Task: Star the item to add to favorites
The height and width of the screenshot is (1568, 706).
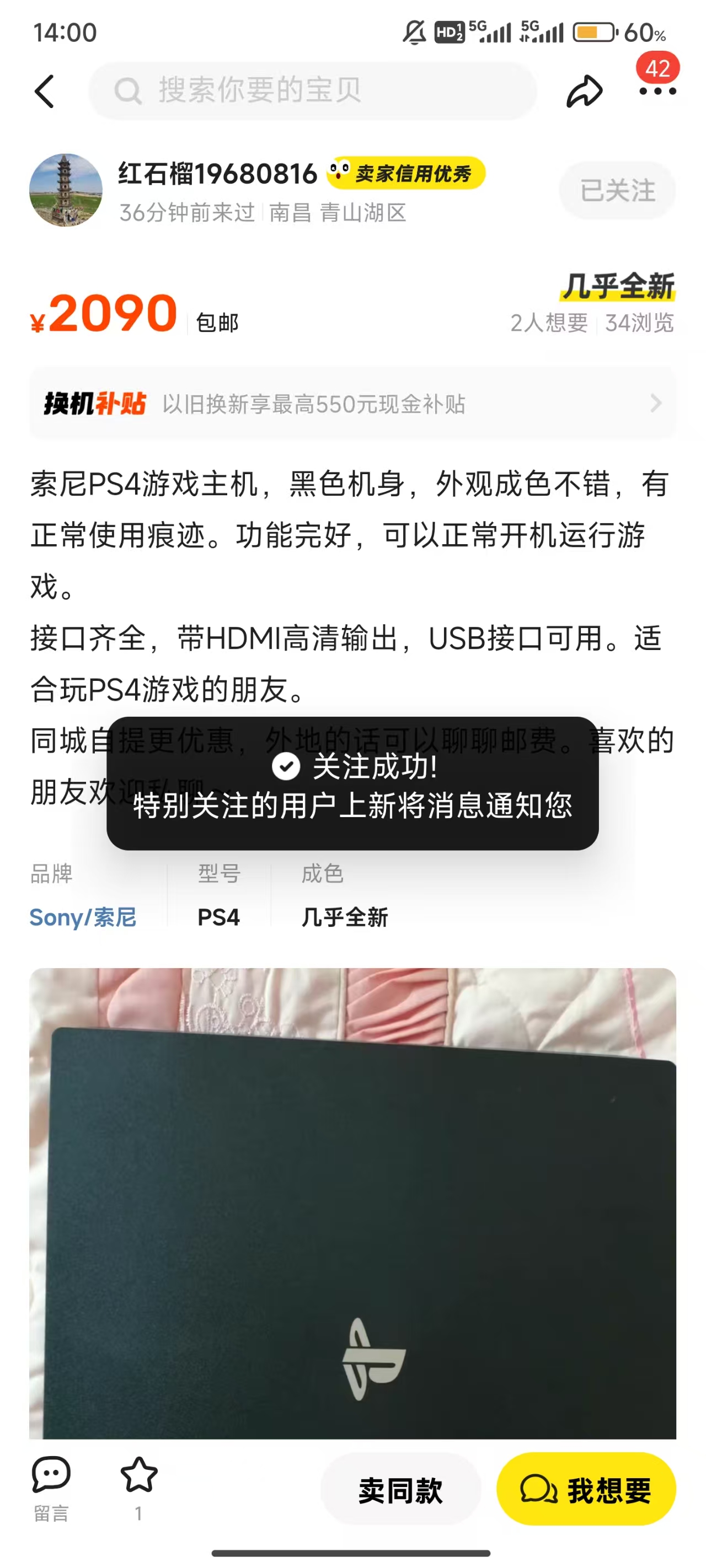Action: (140, 1475)
